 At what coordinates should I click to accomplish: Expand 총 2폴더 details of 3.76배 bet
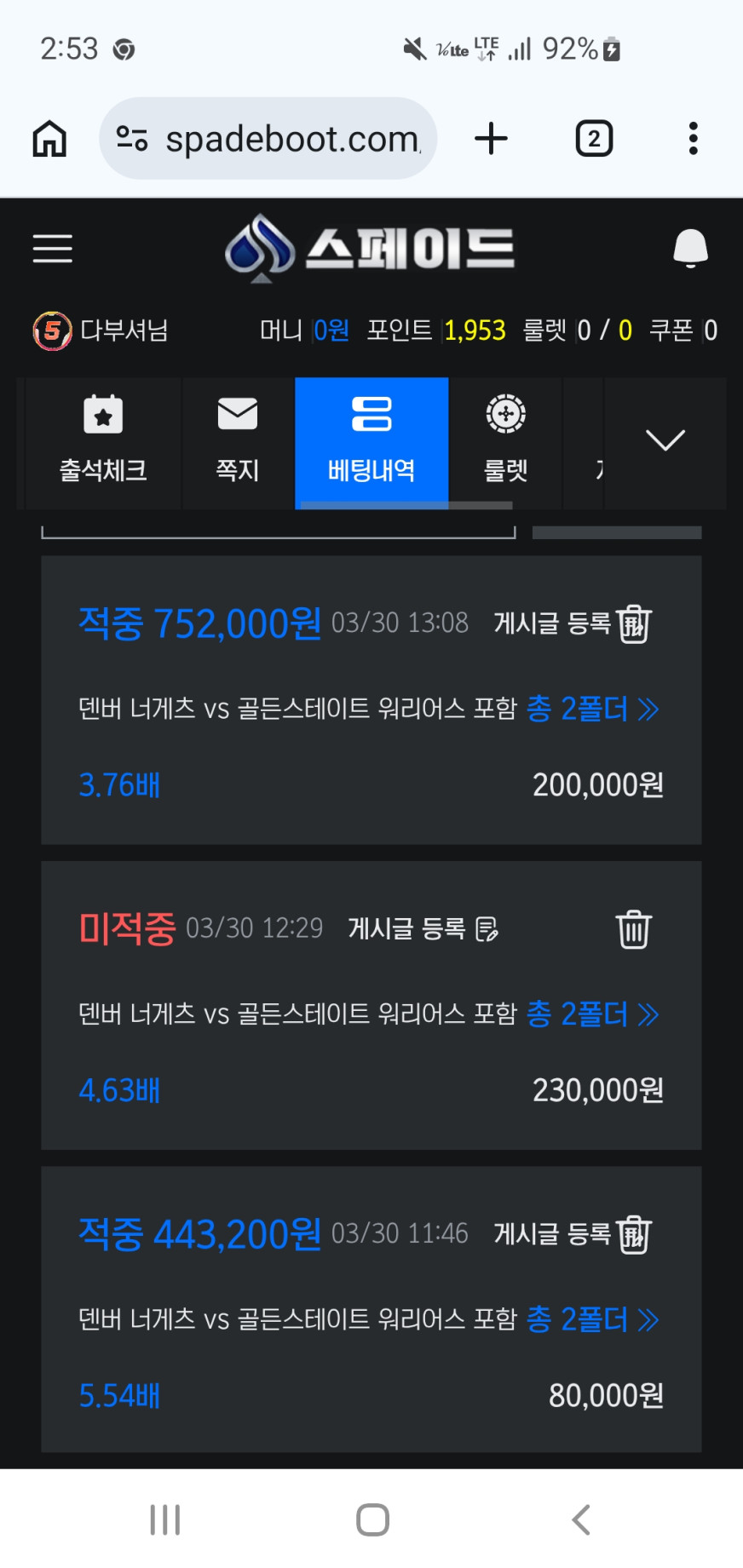593,709
